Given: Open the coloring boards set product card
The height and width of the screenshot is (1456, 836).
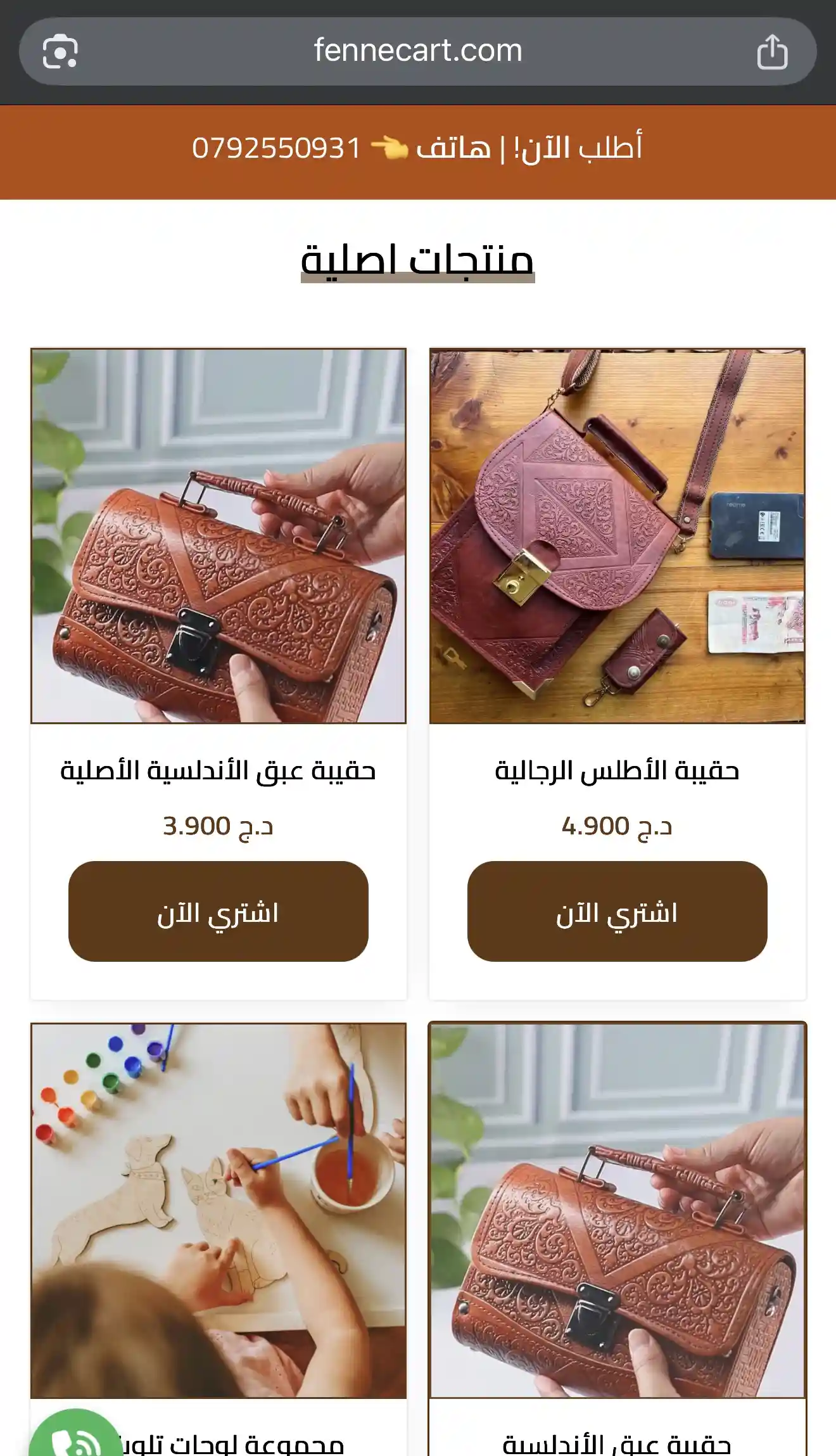Looking at the screenshot, I should point(218,1210).
